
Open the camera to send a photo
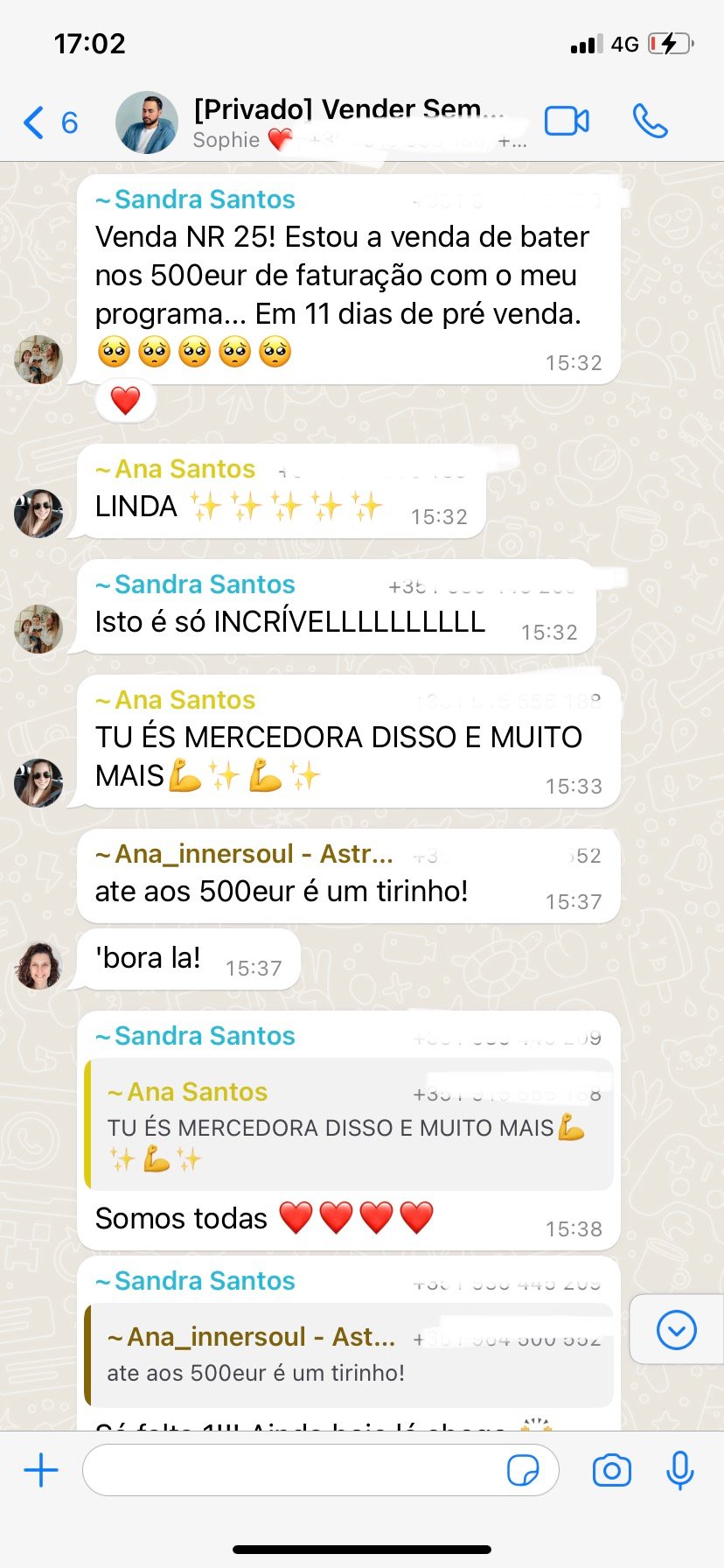coord(611,1471)
